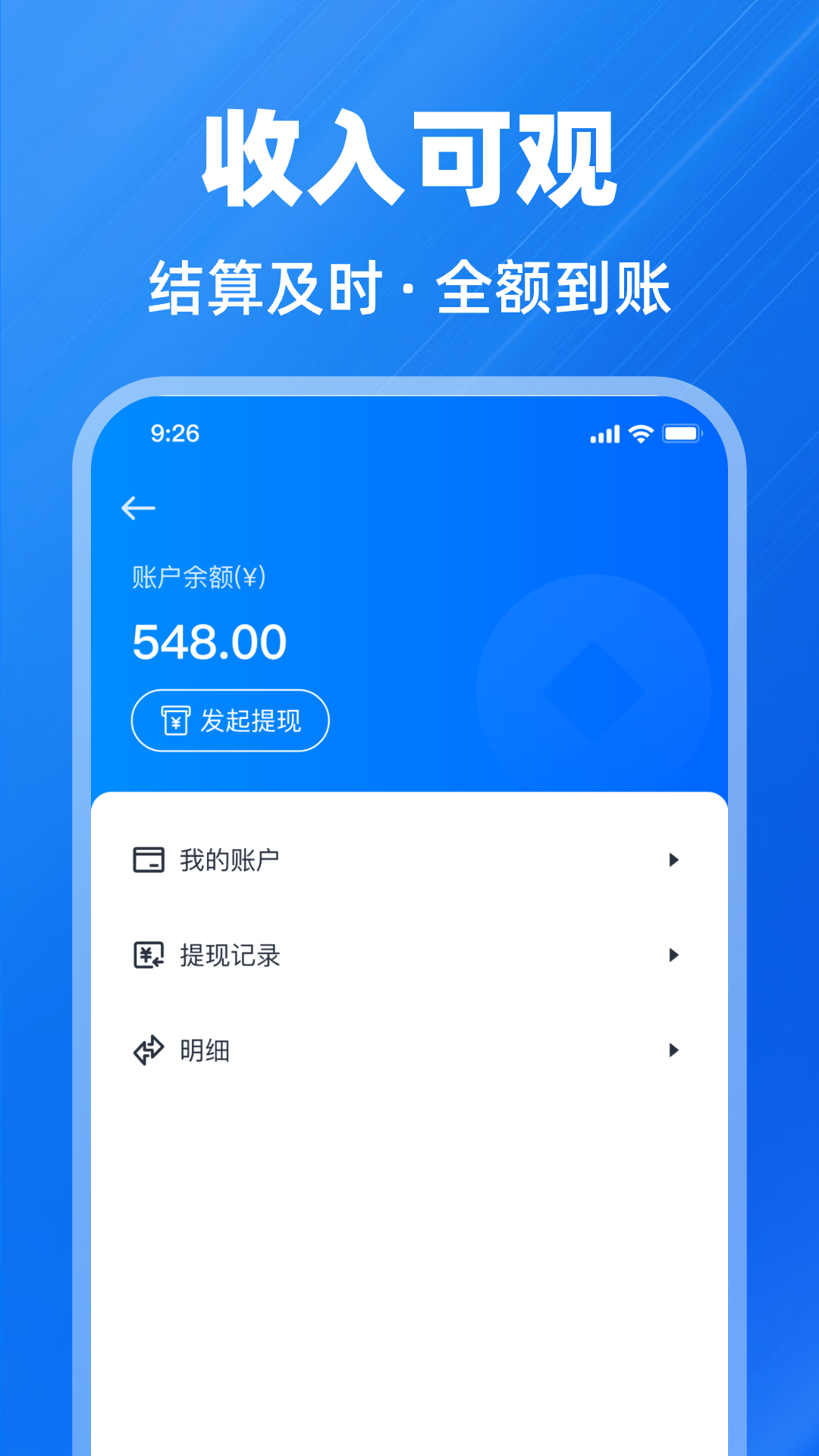Expand 明细 with its right-pointing arrow

tap(673, 1050)
